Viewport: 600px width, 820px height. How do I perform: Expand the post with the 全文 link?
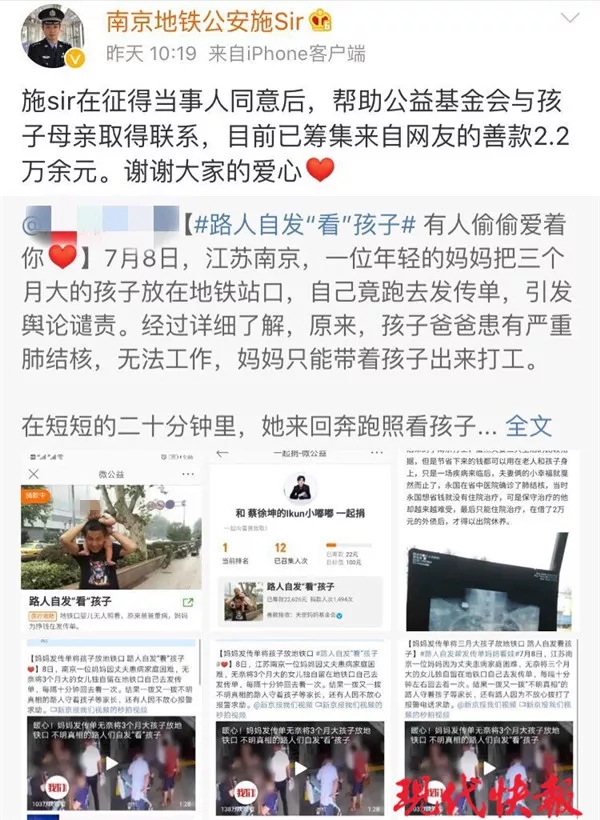pos(529,425)
